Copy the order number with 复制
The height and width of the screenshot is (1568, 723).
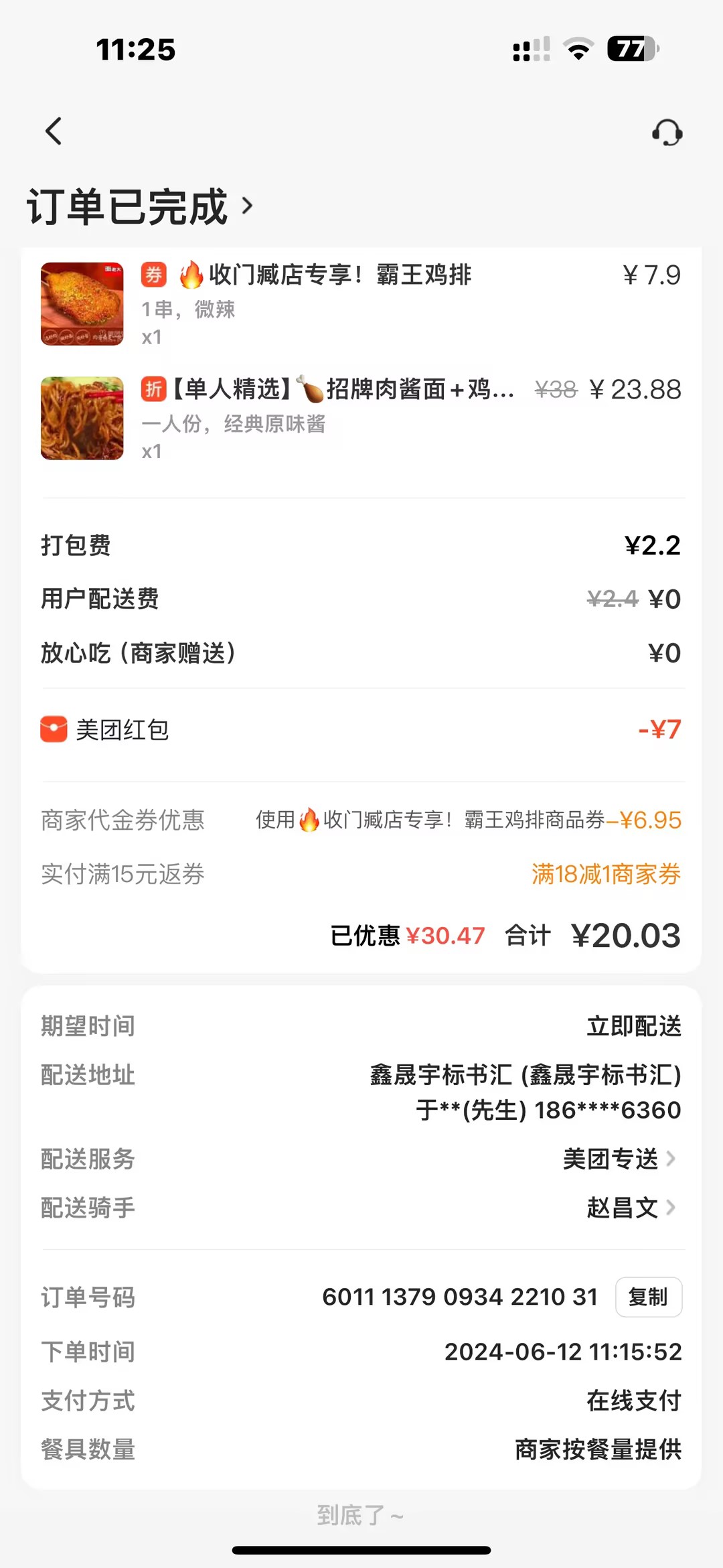(648, 1297)
